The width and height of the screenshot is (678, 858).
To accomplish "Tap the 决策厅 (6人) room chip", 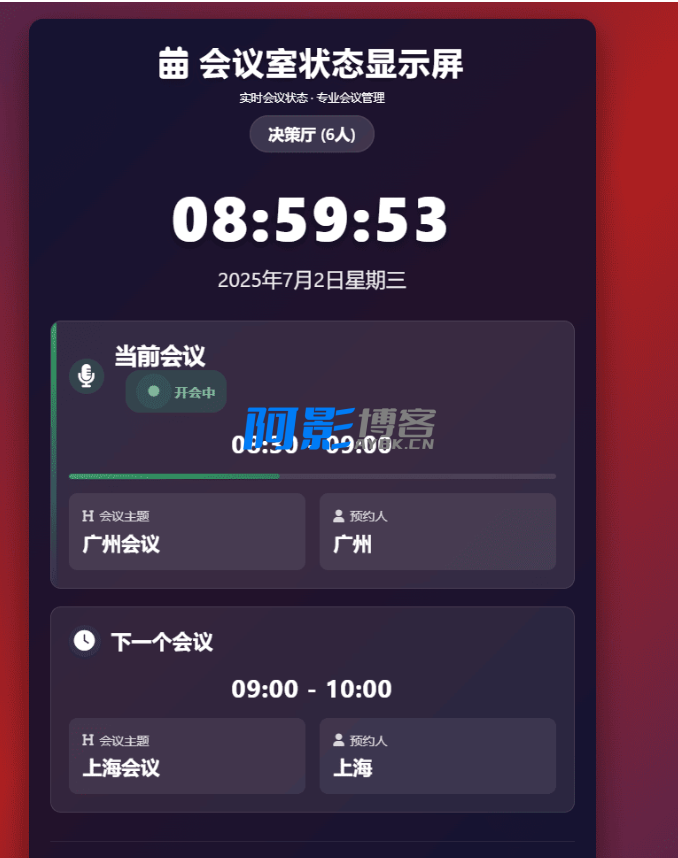I will point(311,134).
